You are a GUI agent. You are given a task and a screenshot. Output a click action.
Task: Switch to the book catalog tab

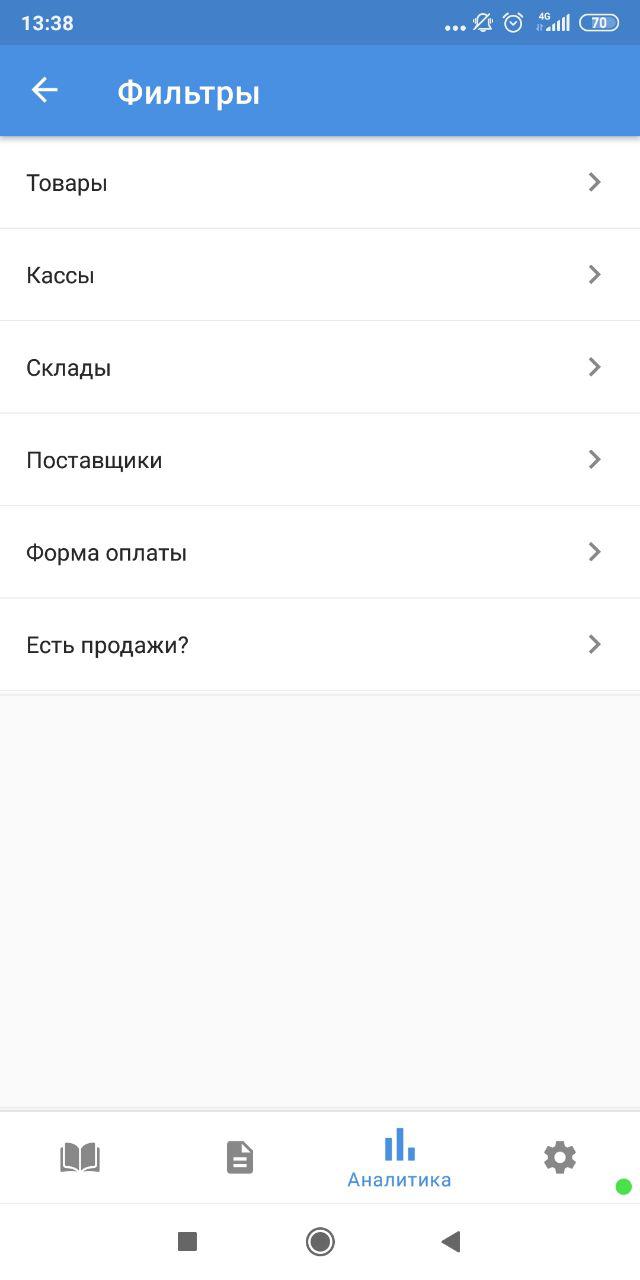[x=80, y=1158]
